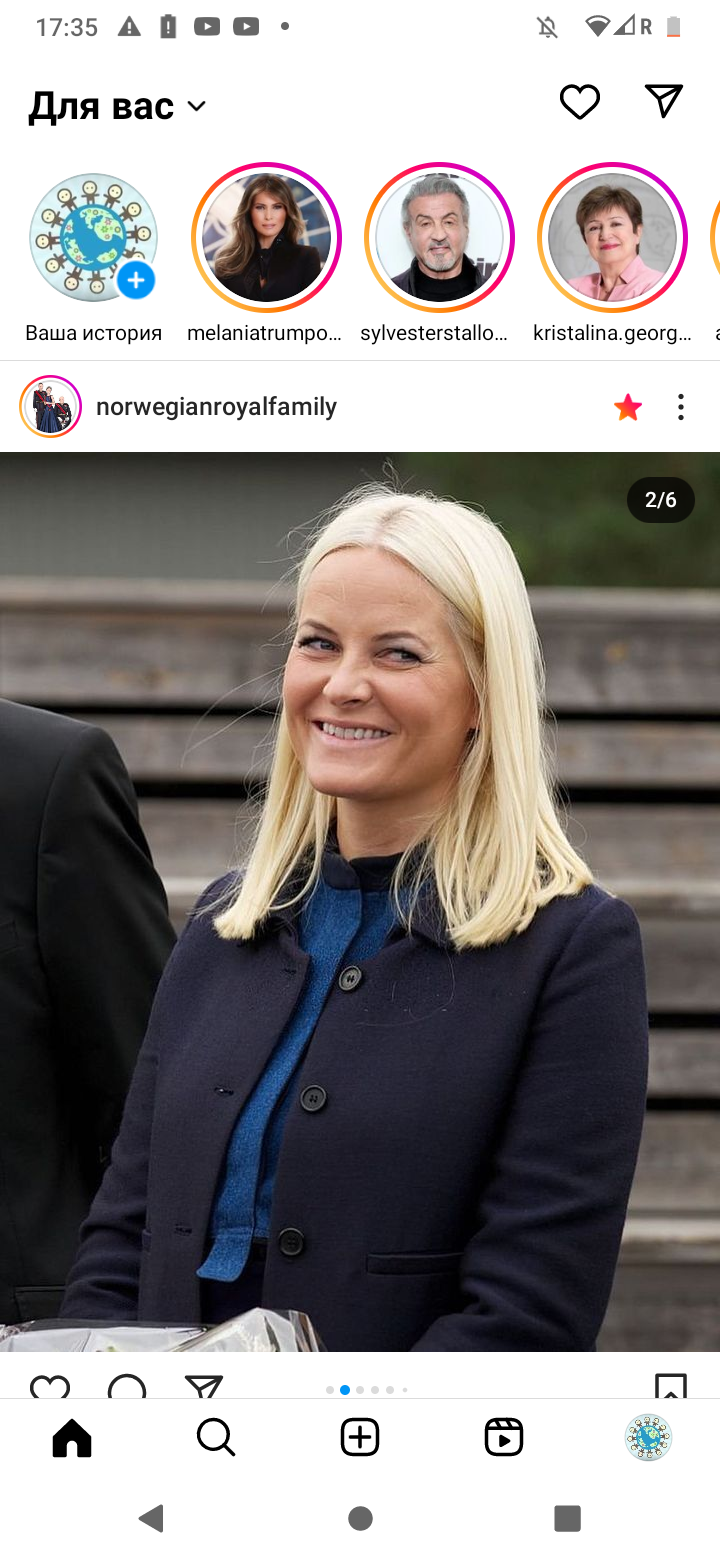Create a new post with plus
The image size is (720, 1560).
[x=360, y=1438]
